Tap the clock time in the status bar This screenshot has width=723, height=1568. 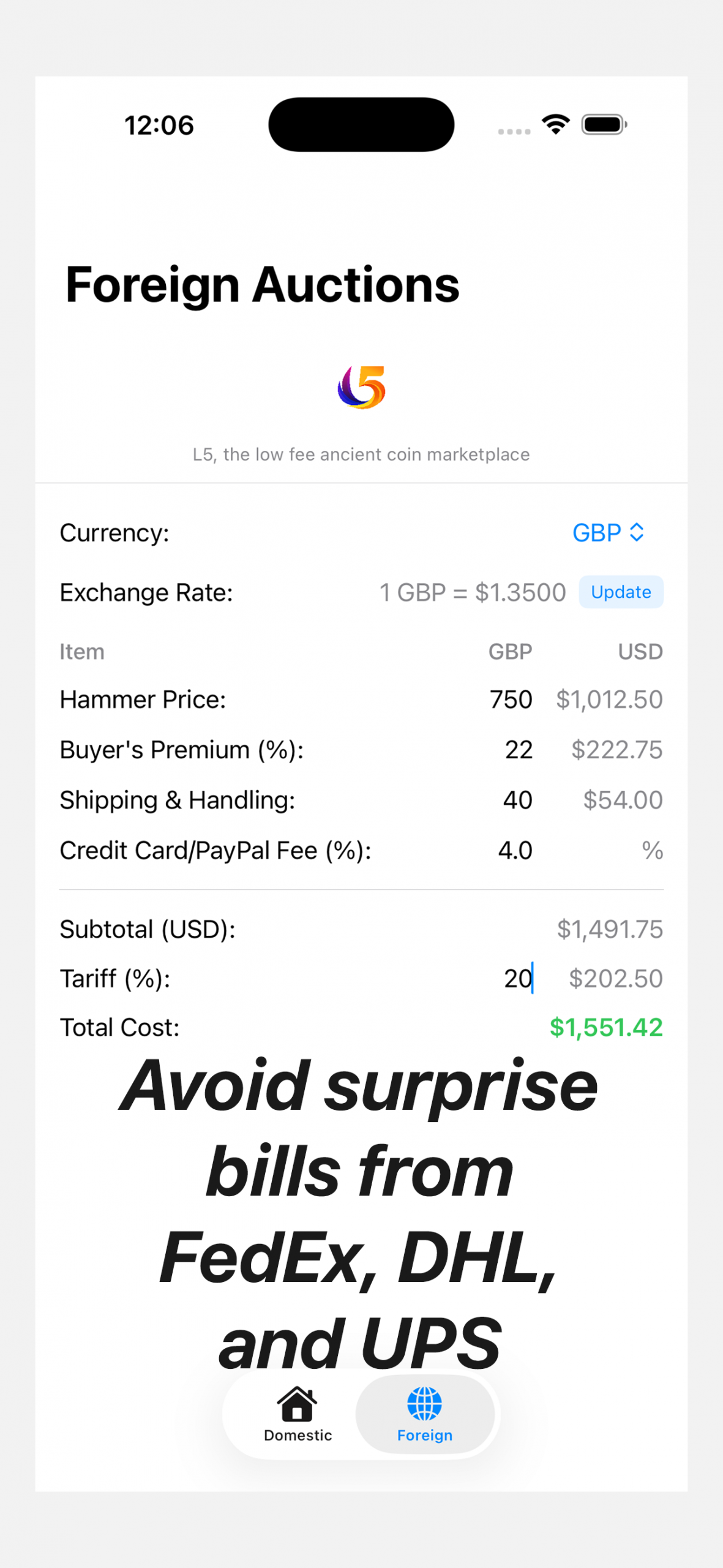(159, 124)
